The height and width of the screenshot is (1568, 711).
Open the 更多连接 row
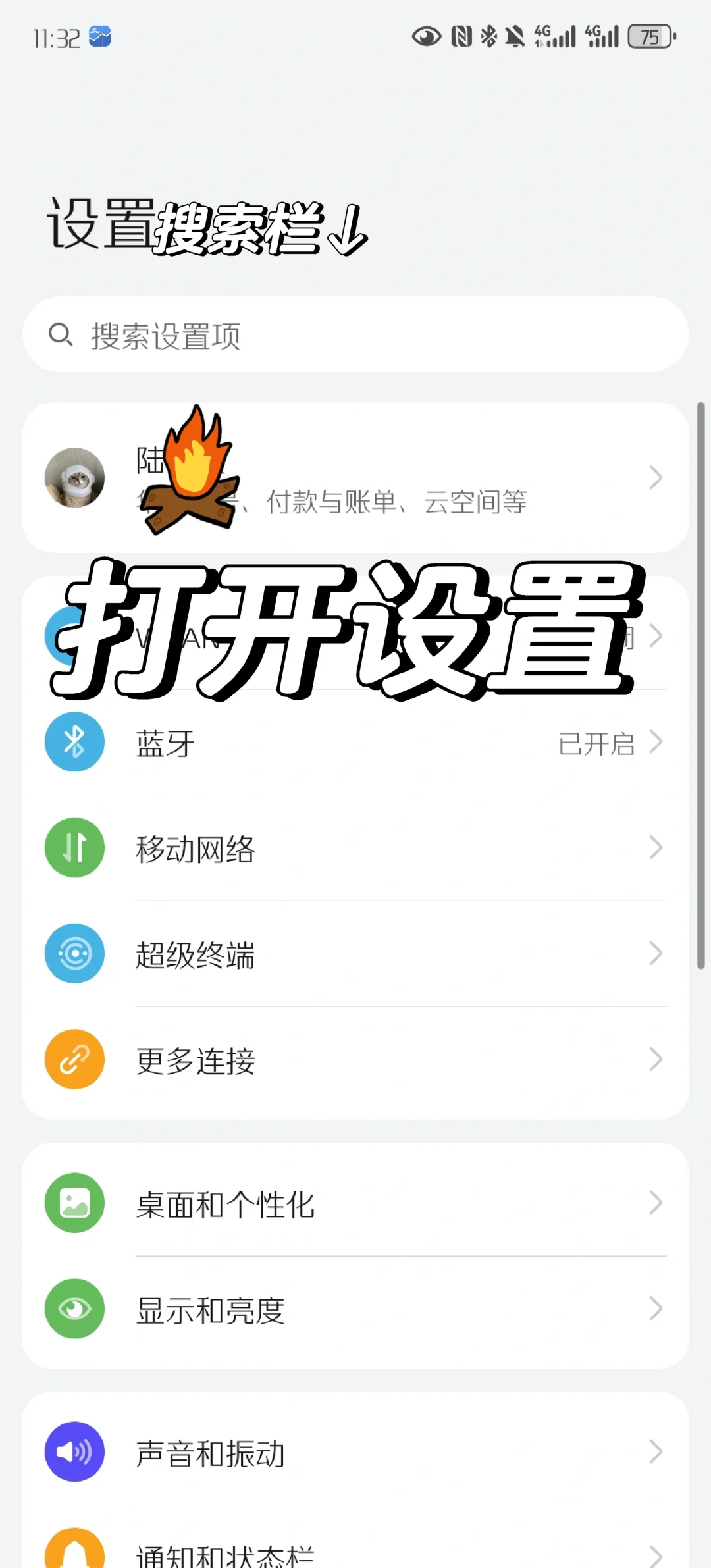(355, 1060)
